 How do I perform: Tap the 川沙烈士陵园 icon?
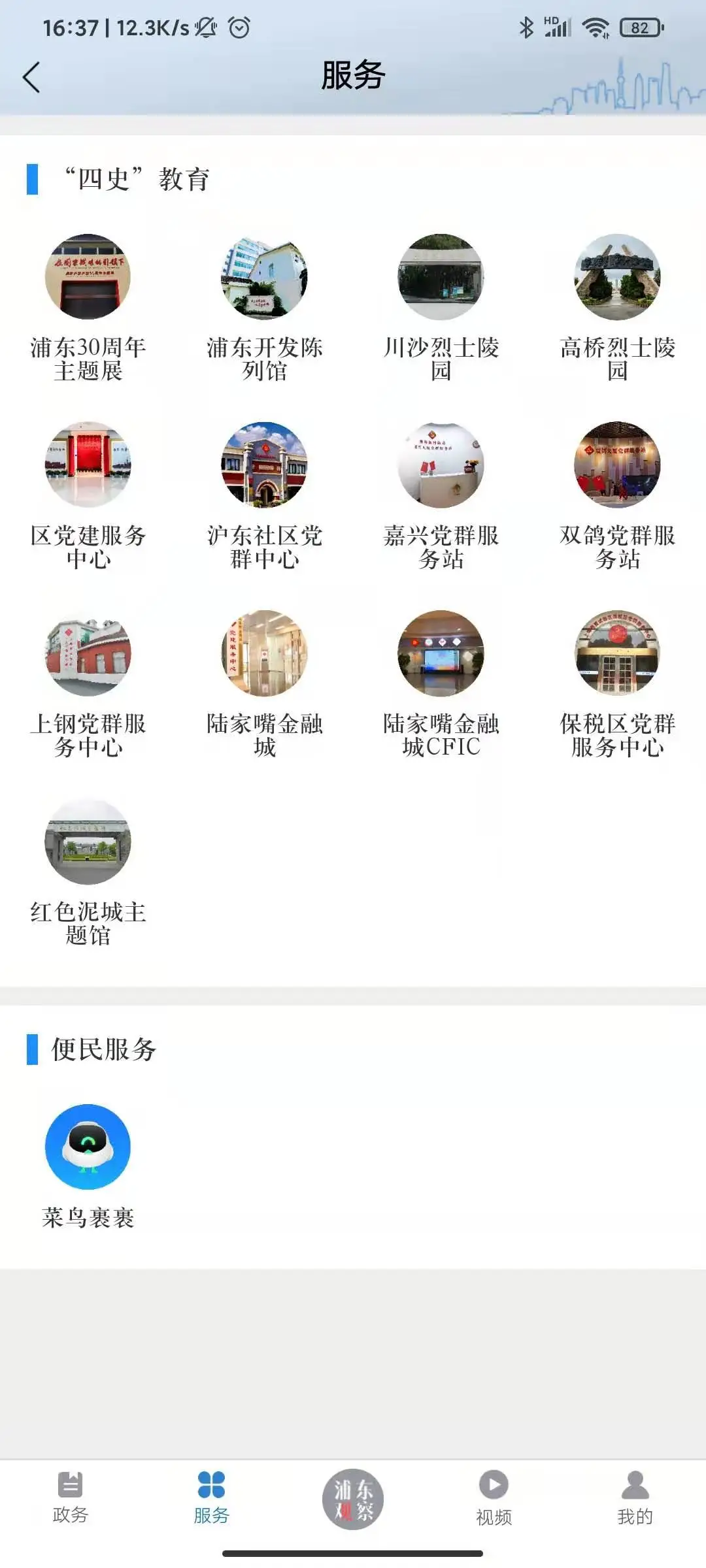point(441,278)
